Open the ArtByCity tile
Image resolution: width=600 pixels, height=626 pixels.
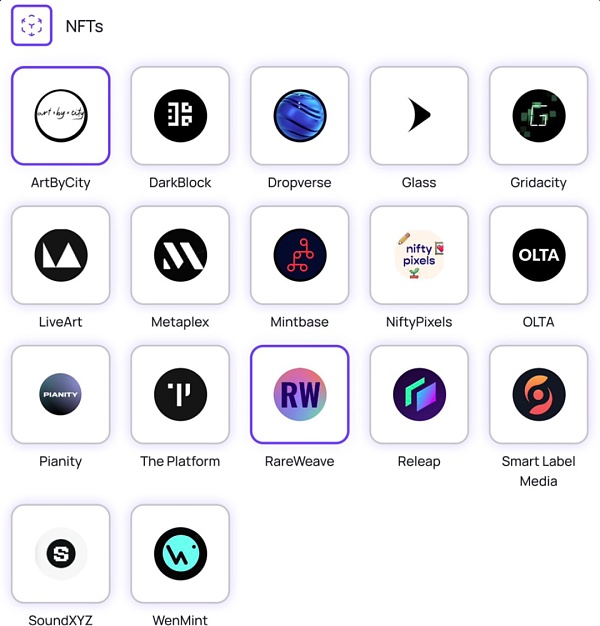click(61, 115)
